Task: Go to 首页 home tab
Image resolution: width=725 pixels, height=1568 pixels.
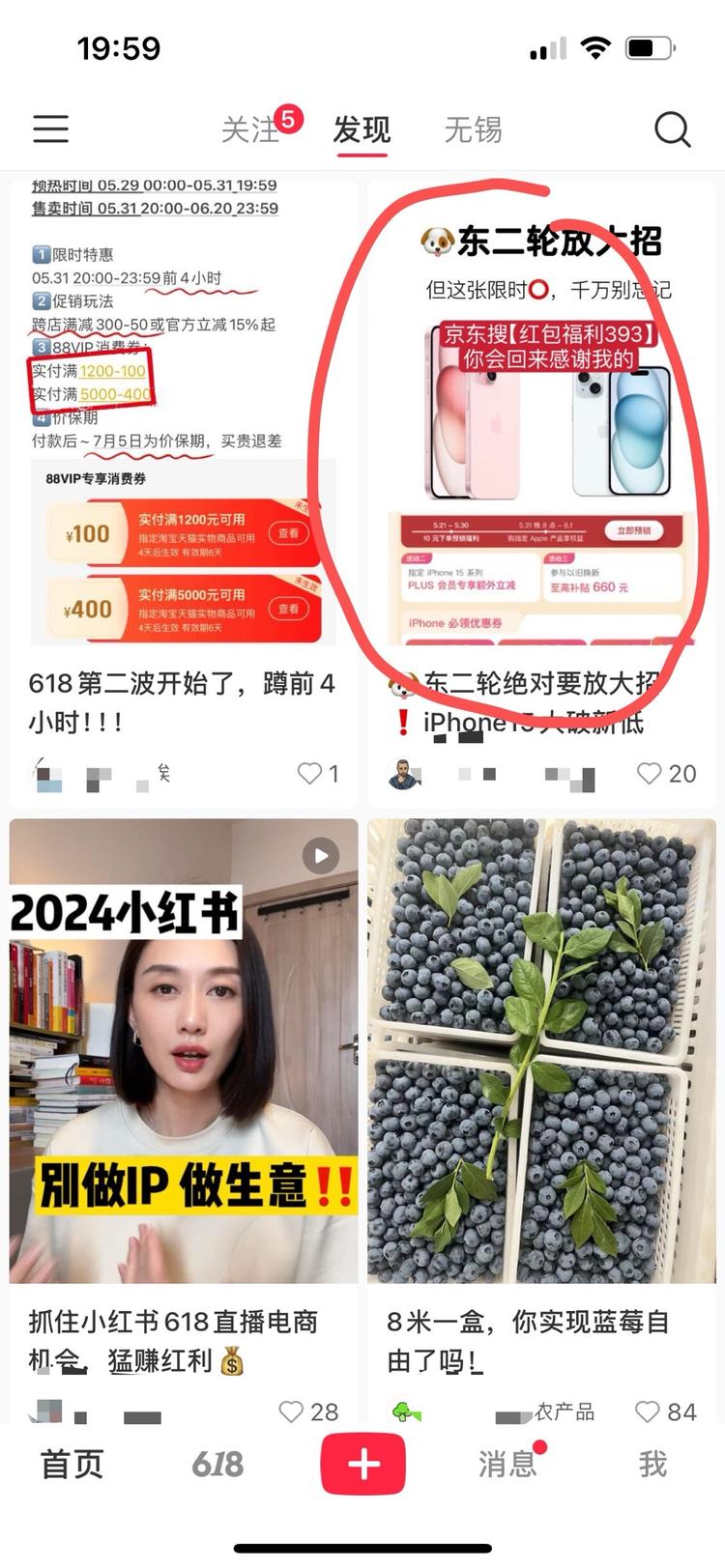Action: 72,1463
